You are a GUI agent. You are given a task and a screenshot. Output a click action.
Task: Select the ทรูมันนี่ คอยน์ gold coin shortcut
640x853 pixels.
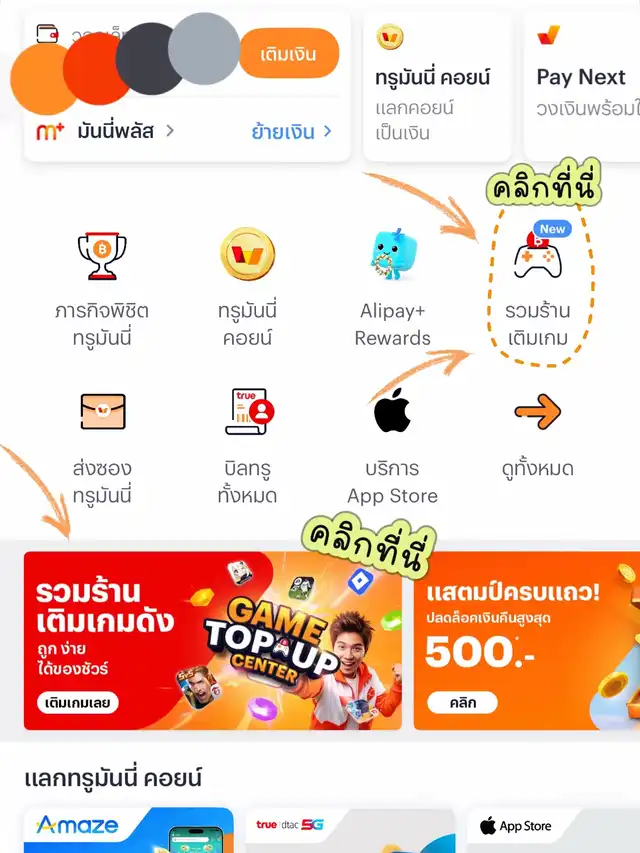(x=248, y=288)
